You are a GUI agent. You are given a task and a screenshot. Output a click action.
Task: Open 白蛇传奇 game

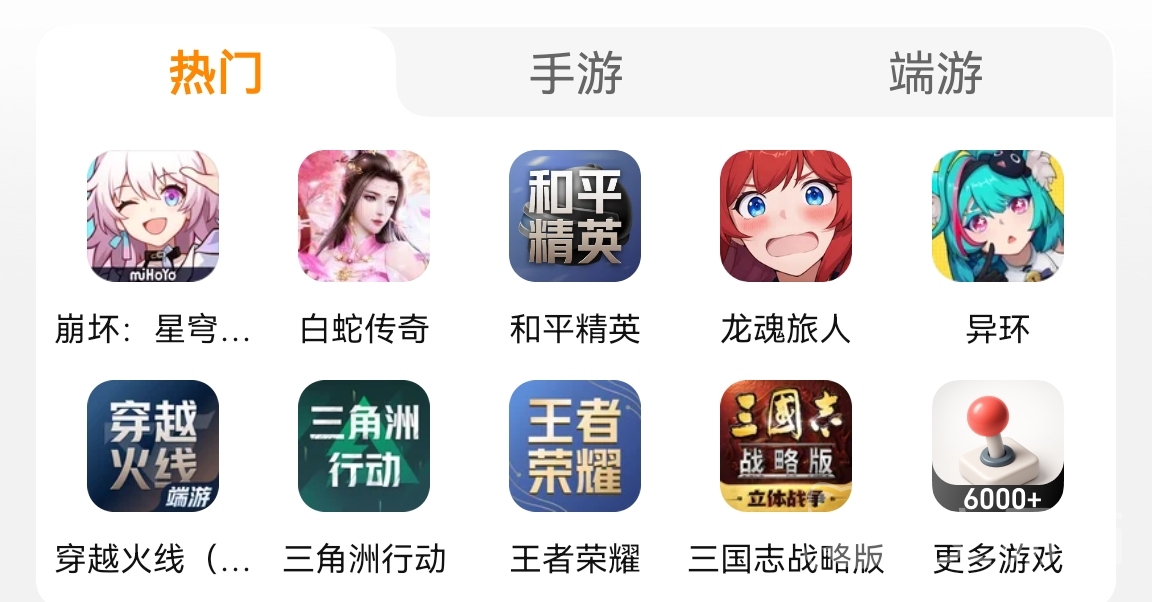coord(364,216)
